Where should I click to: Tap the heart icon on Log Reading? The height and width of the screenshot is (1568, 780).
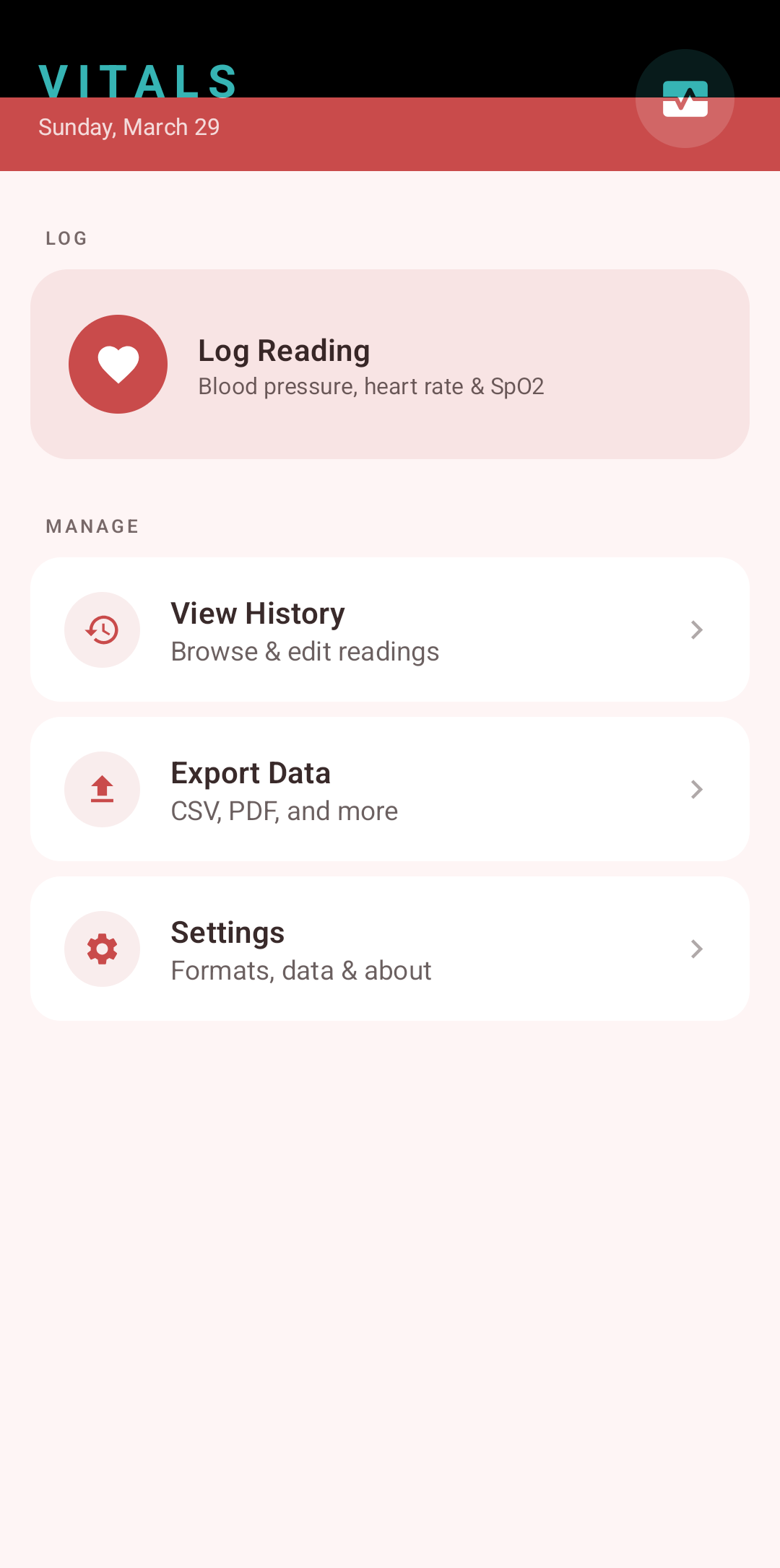pos(118,364)
